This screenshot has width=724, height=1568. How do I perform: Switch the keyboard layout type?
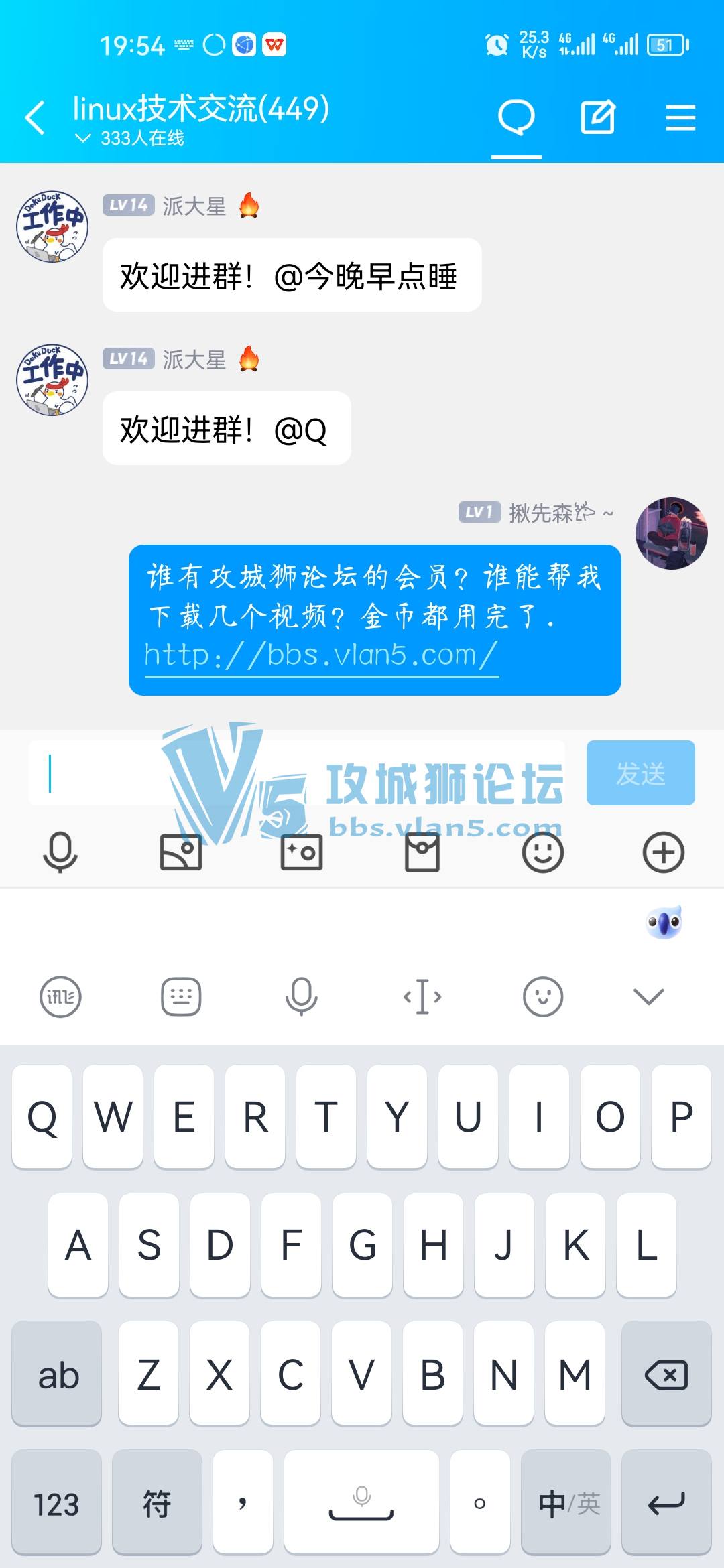(181, 996)
